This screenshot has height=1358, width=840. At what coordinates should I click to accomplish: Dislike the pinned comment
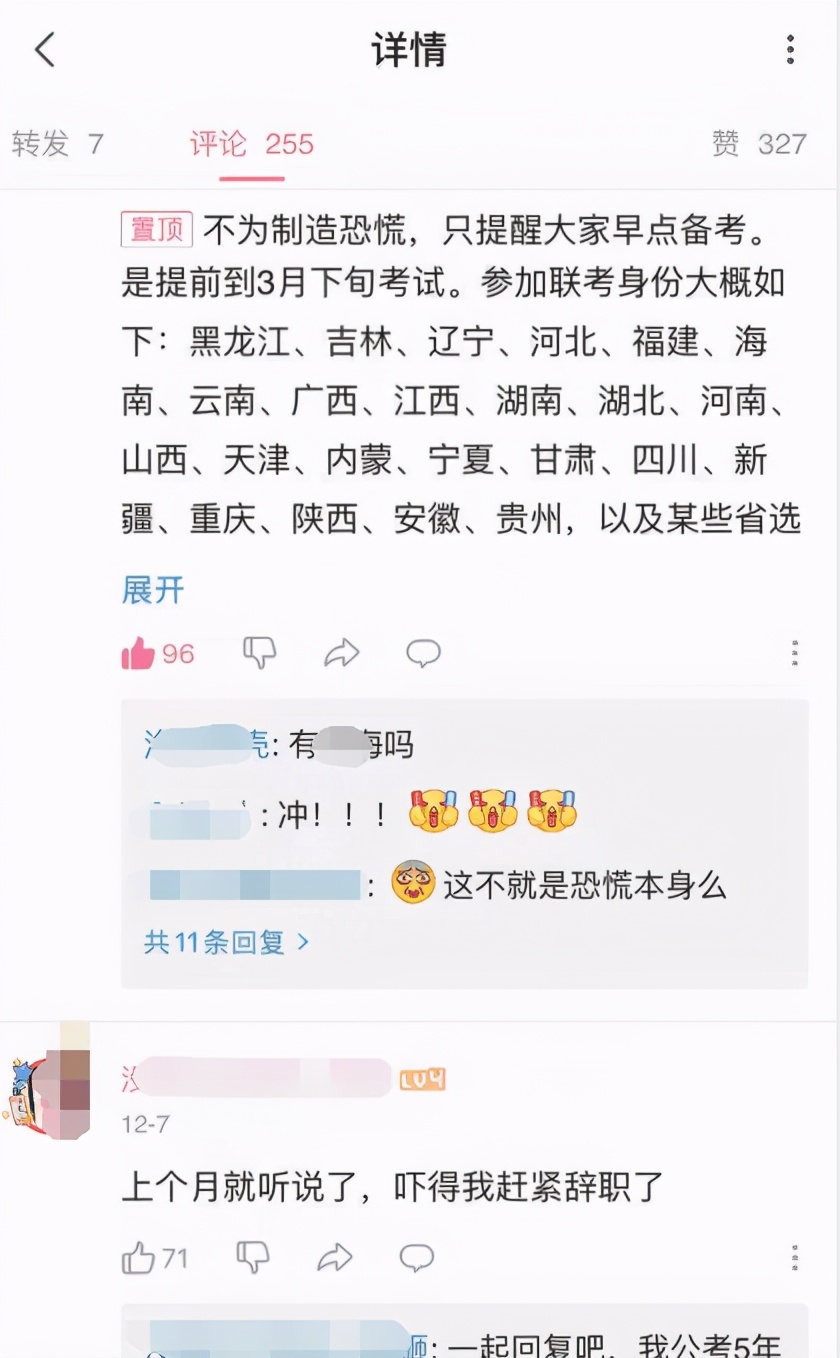[x=260, y=654]
